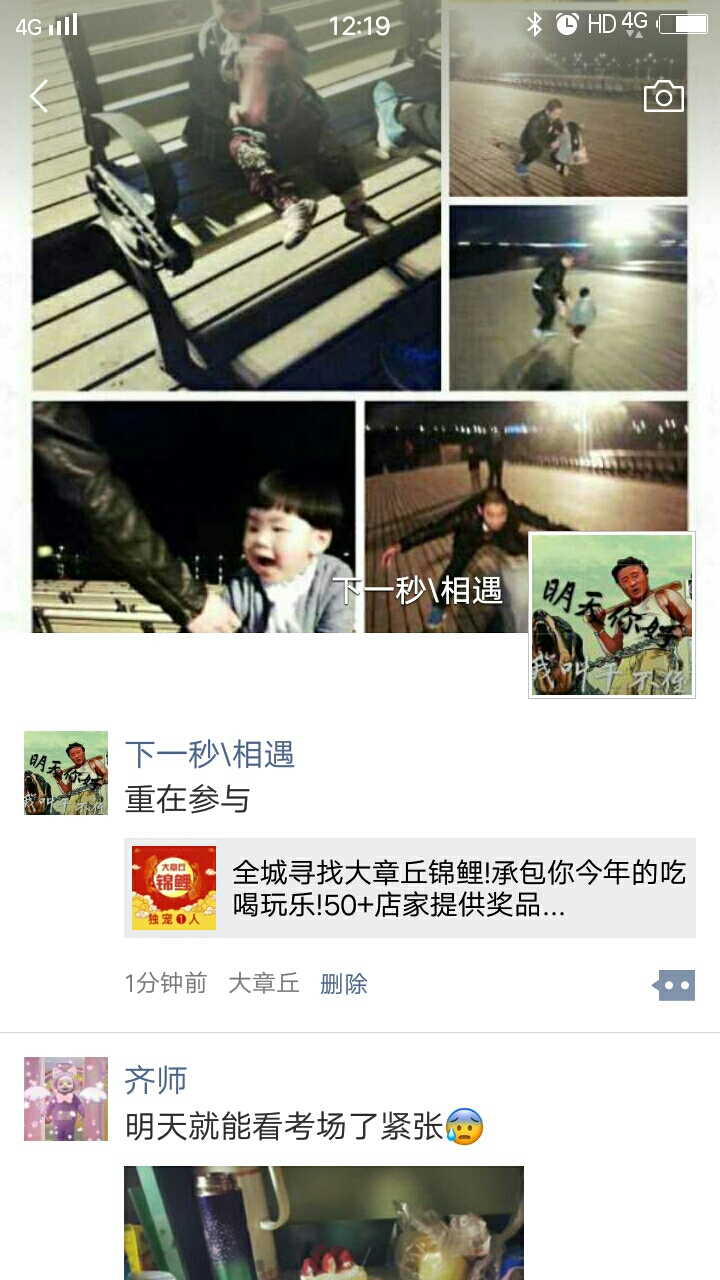This screenshot has width=720, height=1280.
Task: View the photo in 齐师's post
Action: pos(324,1223)
